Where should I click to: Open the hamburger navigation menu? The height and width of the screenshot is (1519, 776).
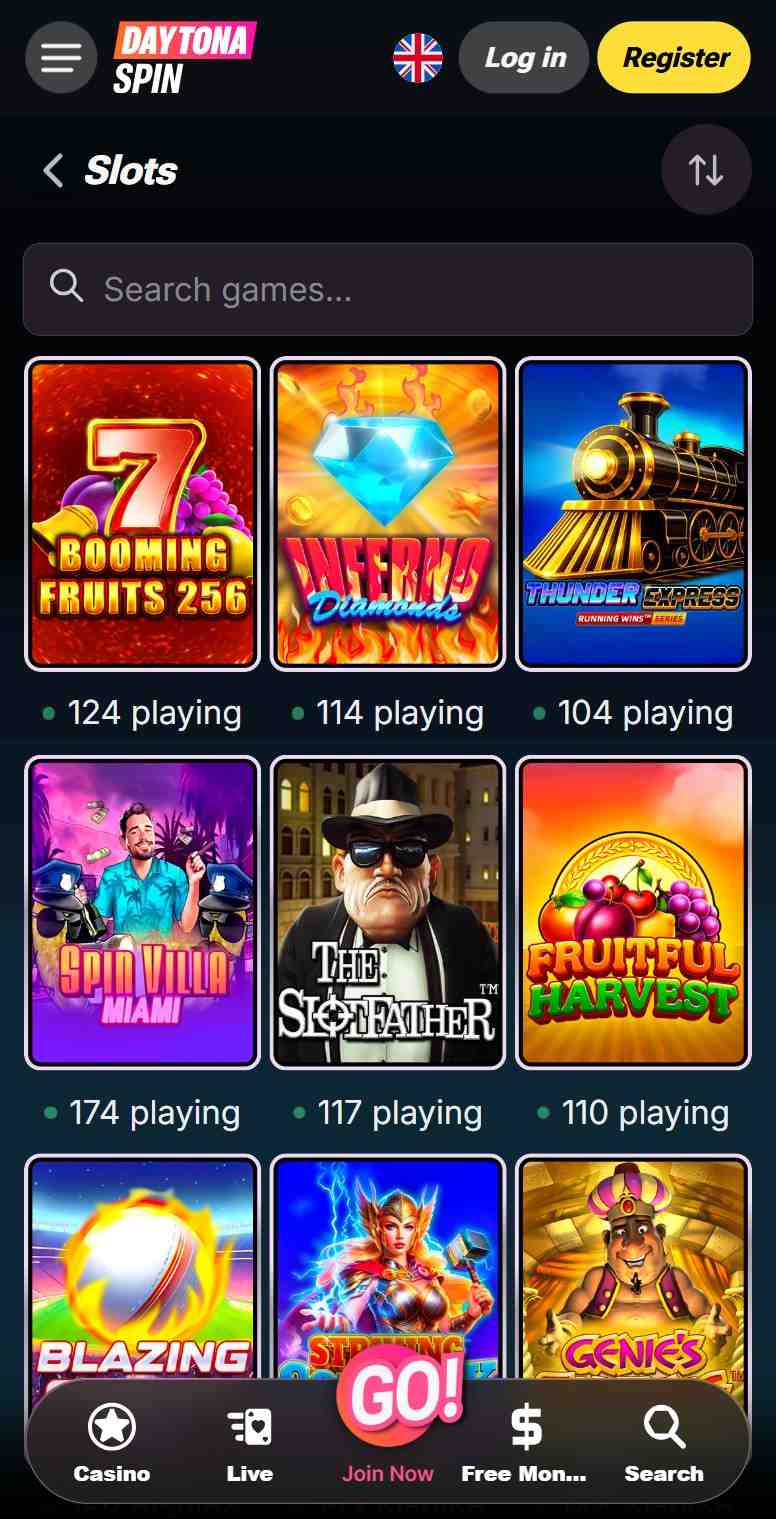tap(61, 57)
